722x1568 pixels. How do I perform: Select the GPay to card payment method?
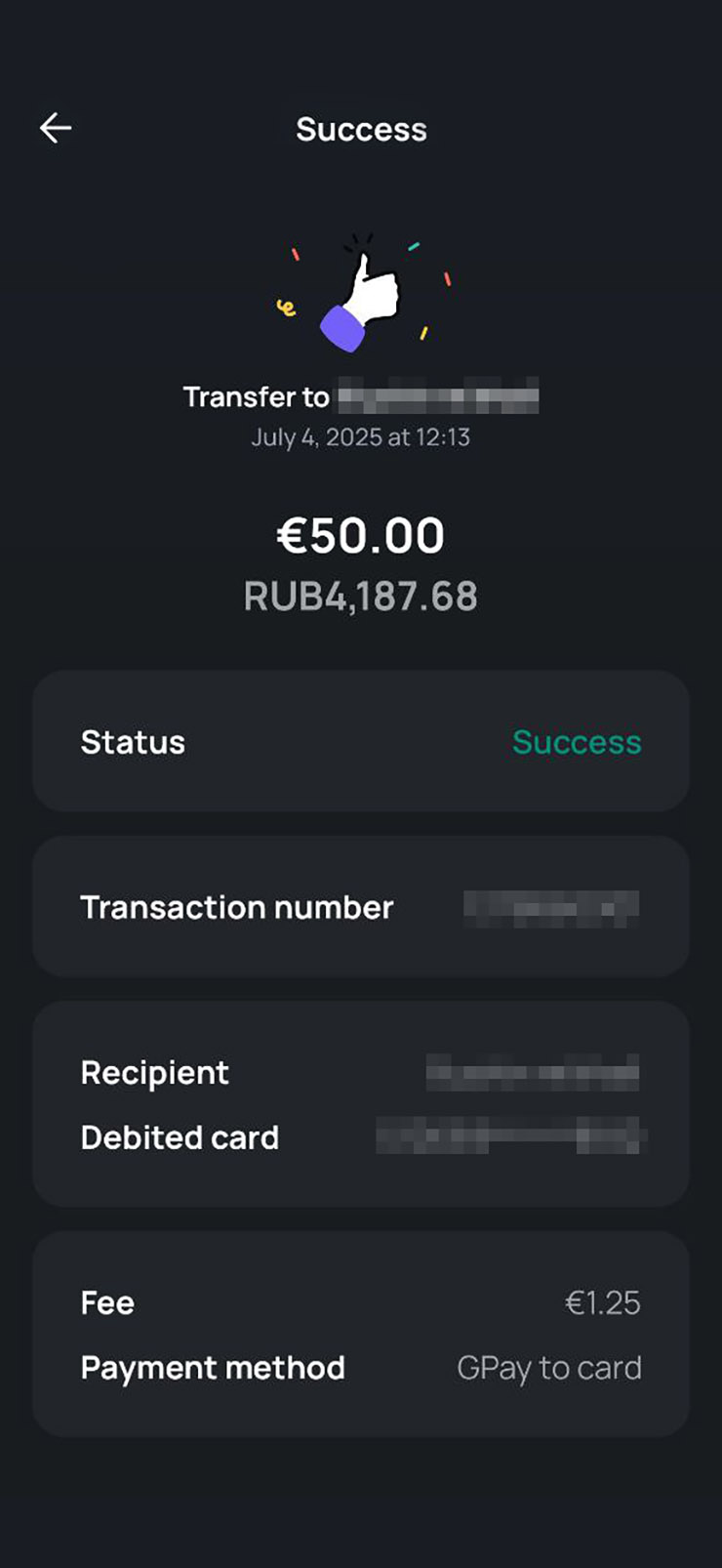(x=549, y=1368)
